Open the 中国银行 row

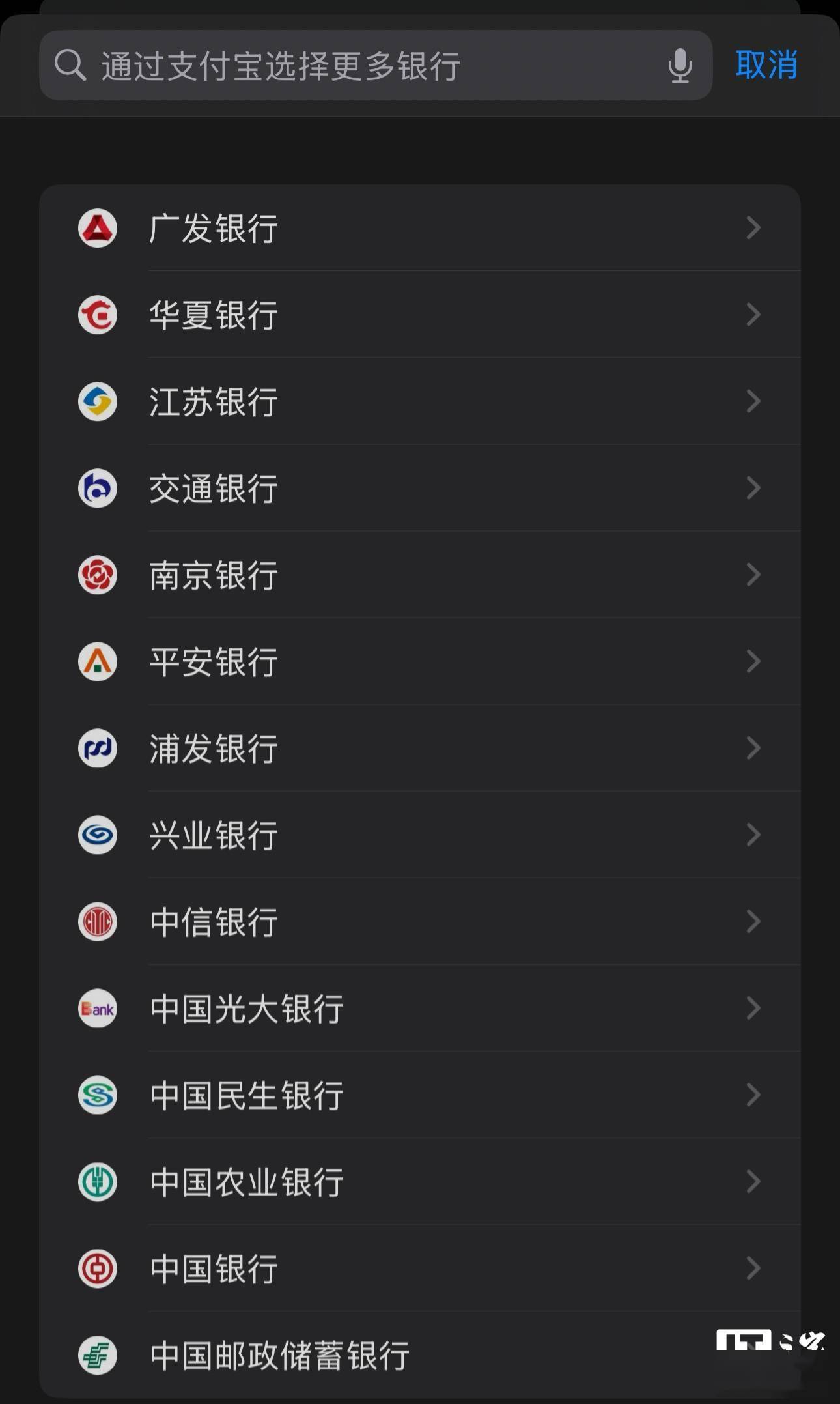pyautogui.click(x=419, y=1268)
